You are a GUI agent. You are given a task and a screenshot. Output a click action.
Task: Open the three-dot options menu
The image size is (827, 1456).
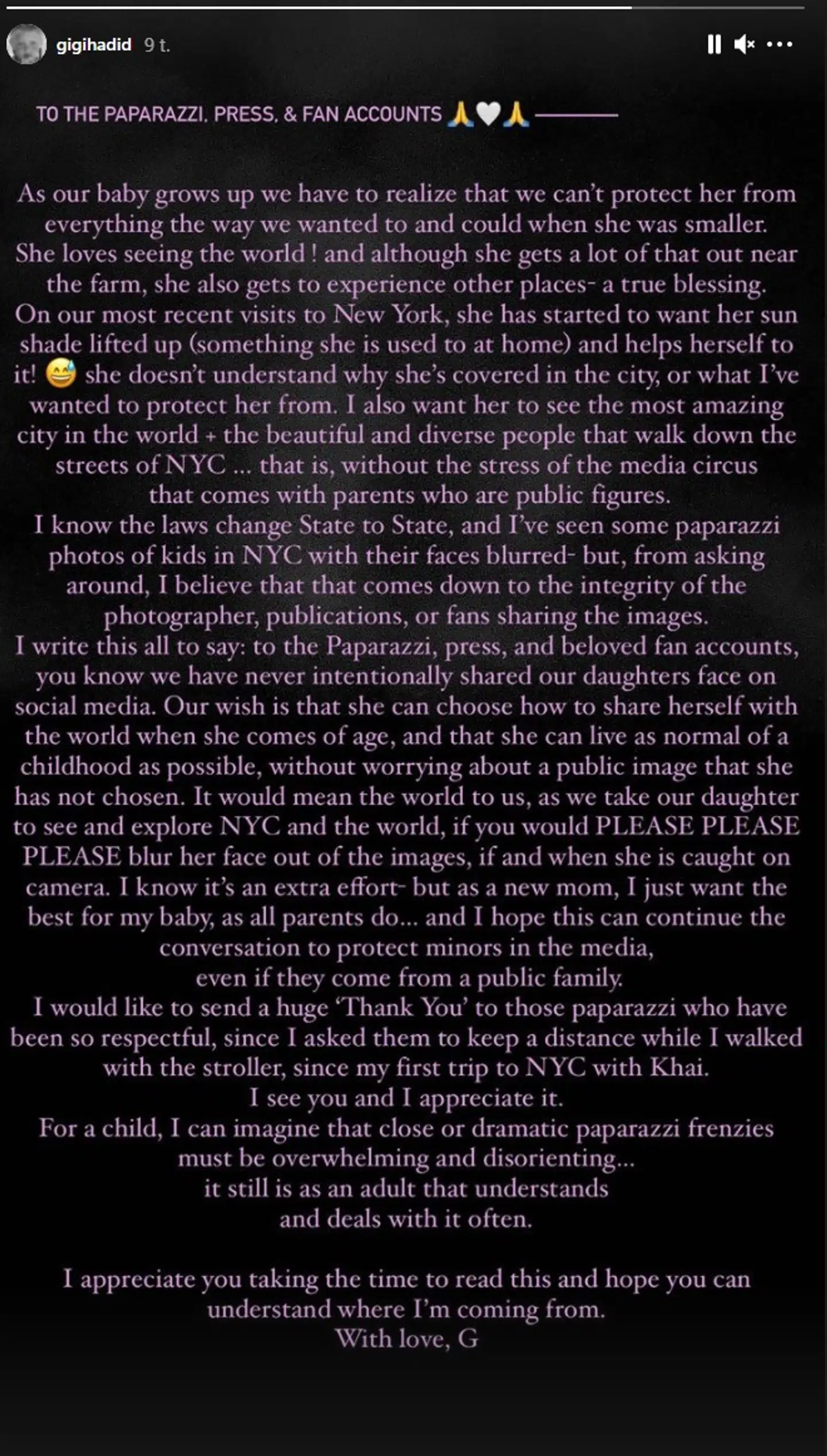779,44
